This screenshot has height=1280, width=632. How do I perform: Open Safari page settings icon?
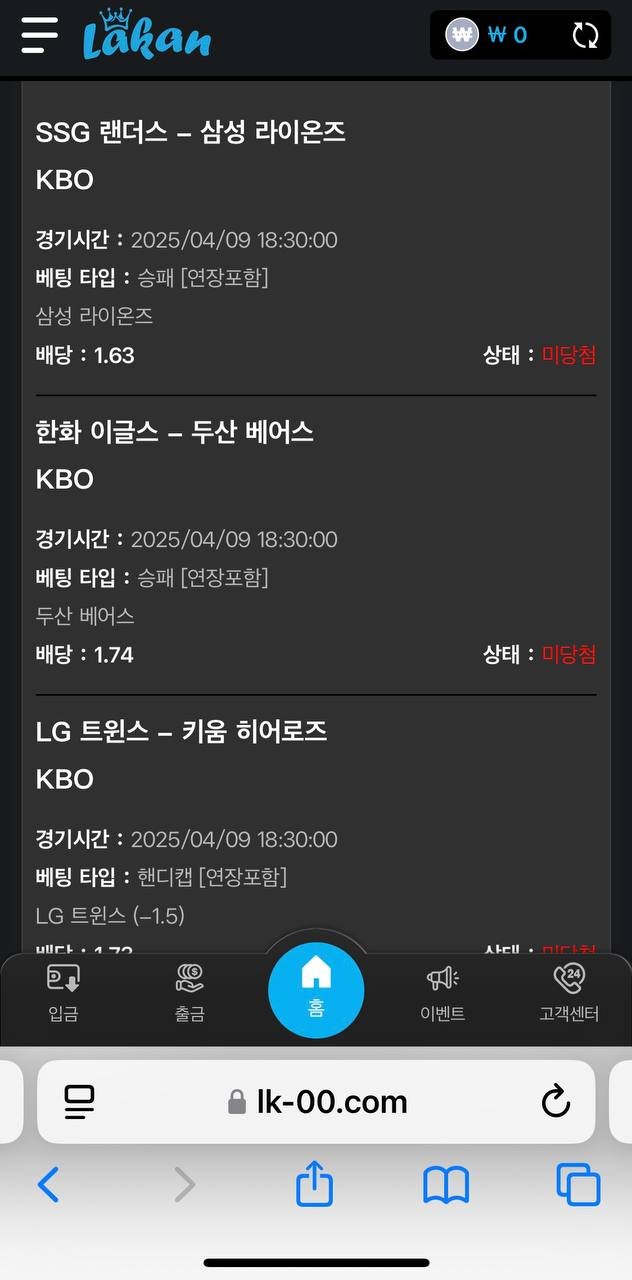coord(80,1102)
